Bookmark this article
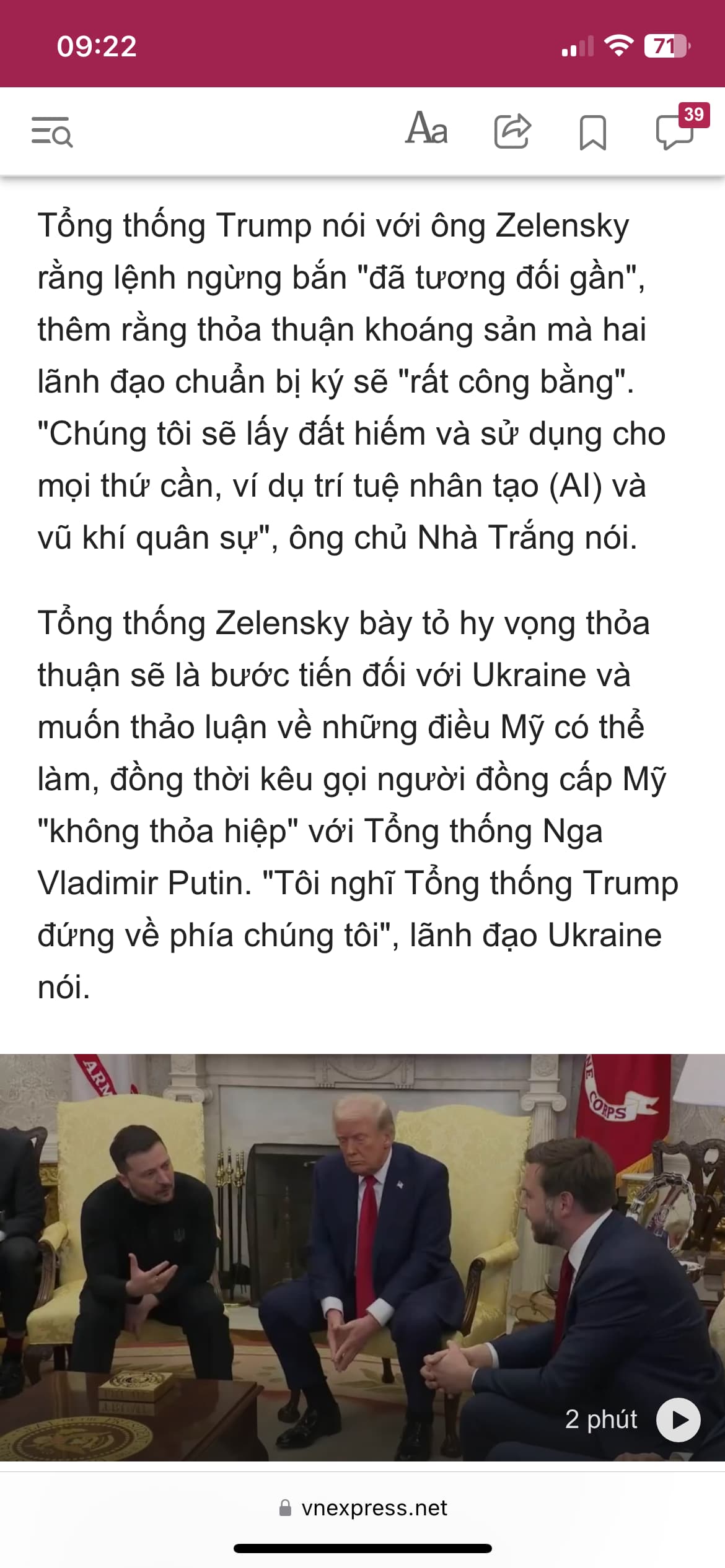The image size is (725, 1568). pyautogui.click(x=592, y=132)
